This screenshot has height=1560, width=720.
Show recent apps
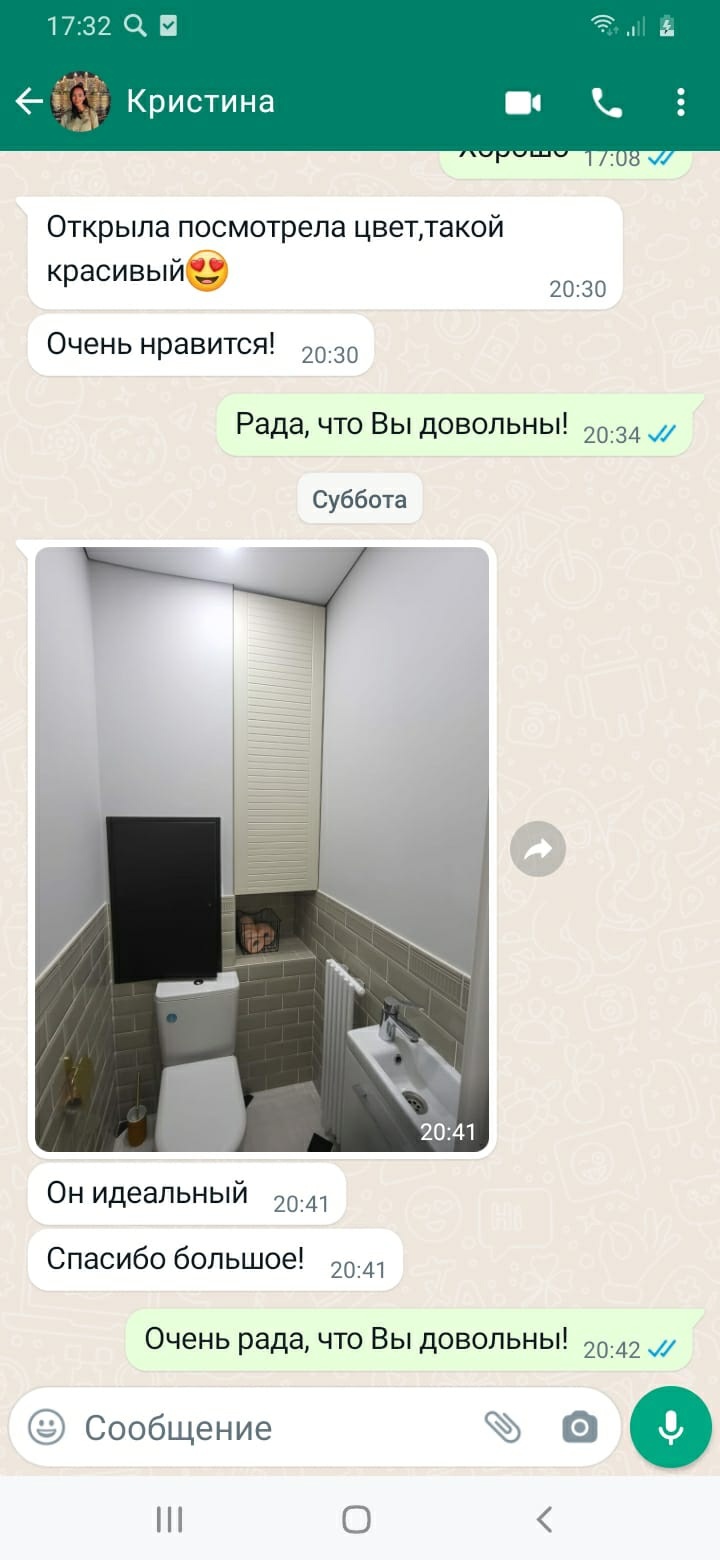tap(170, 1520)
